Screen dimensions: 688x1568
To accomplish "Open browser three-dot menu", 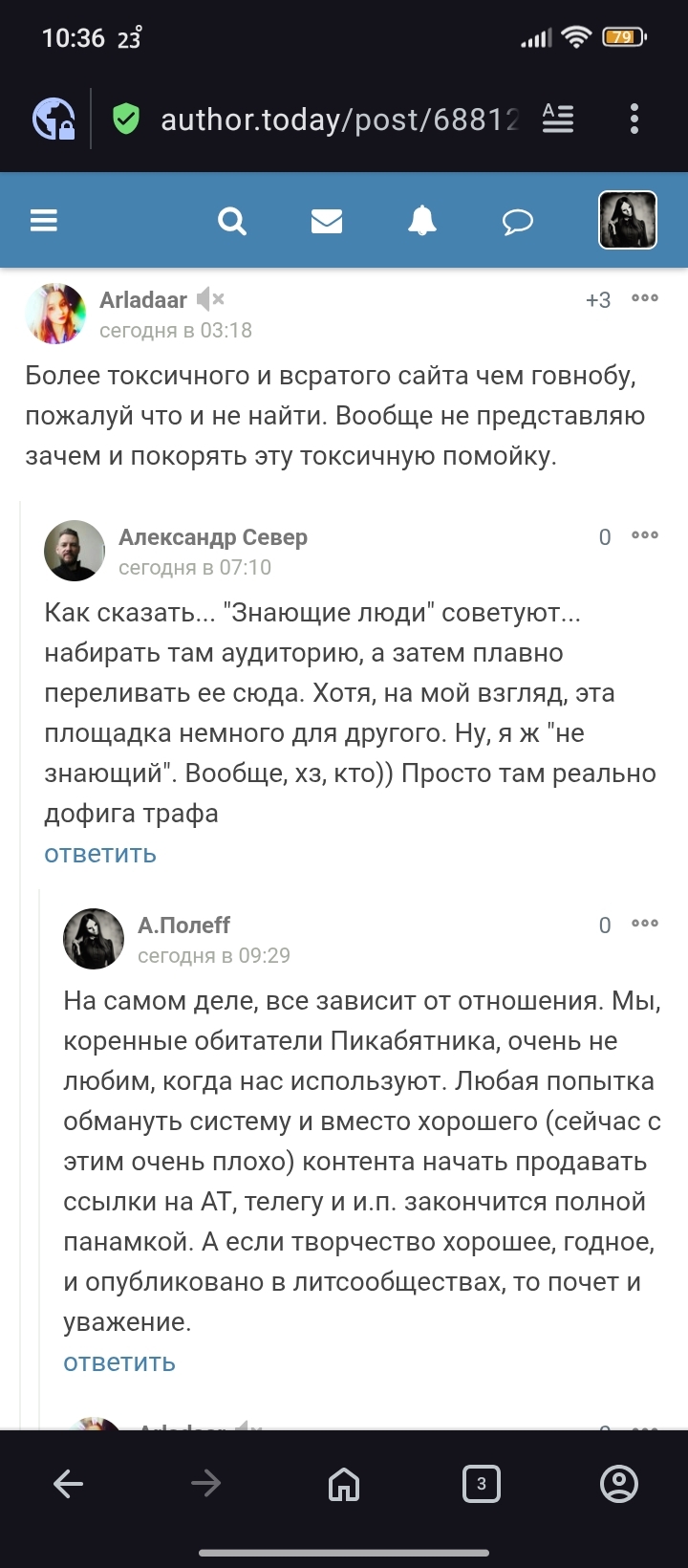I will pyautogui.click(x=634, y=120).
